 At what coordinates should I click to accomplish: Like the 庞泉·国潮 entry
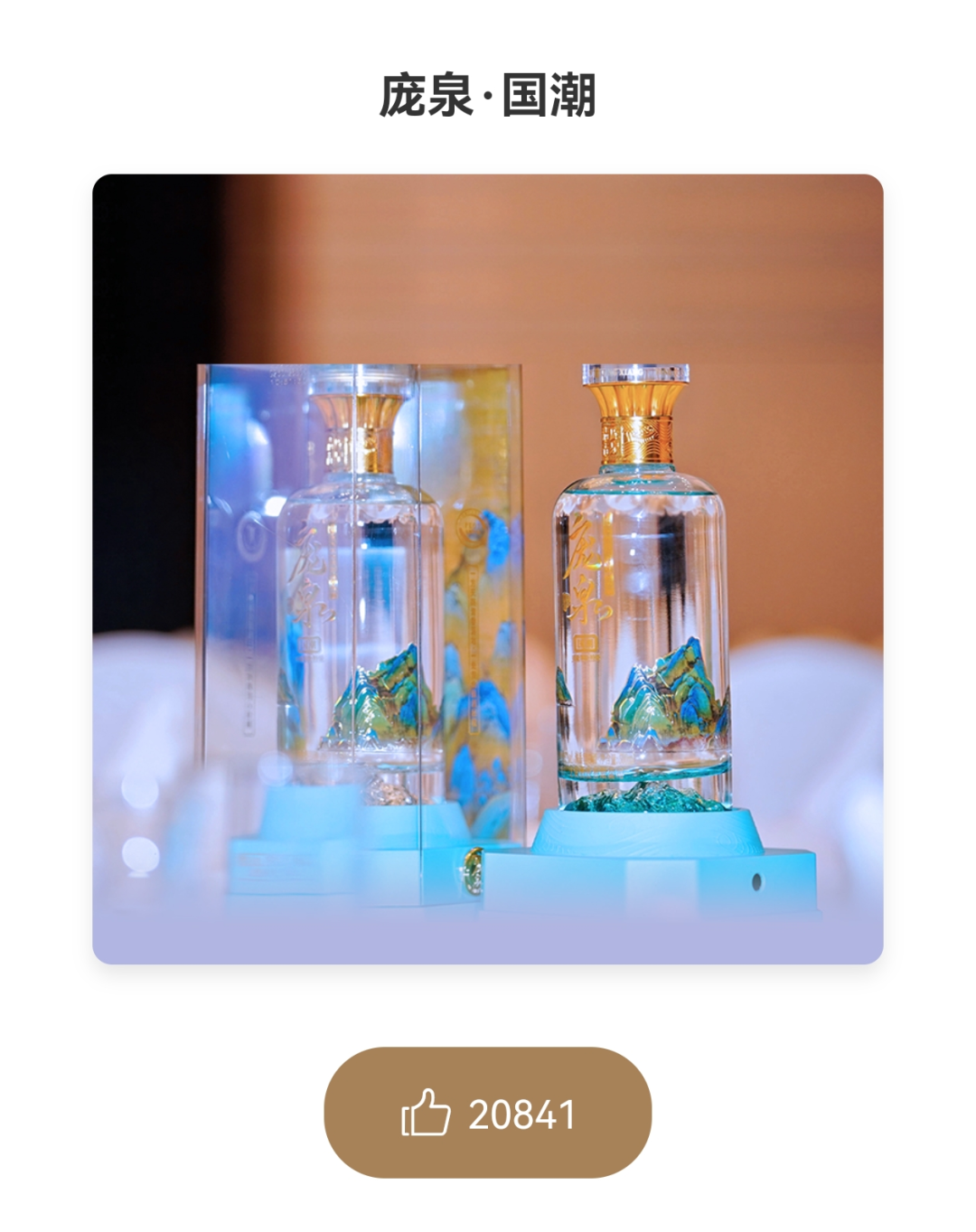click(487, 1113)
